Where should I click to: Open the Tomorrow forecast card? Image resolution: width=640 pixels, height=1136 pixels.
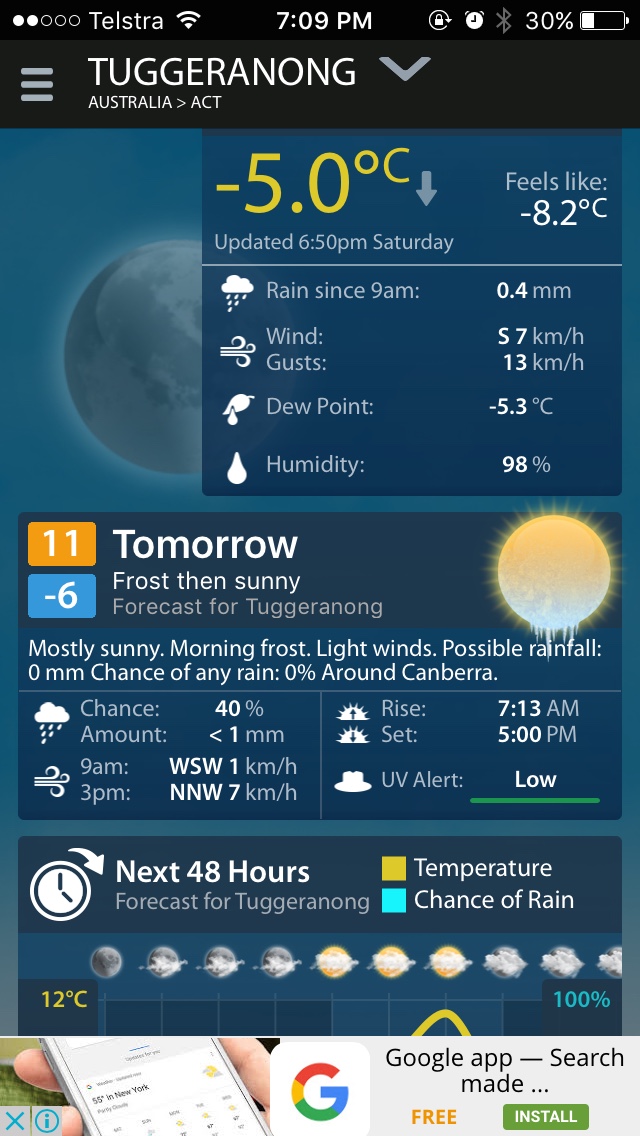[x=320, y=666]
